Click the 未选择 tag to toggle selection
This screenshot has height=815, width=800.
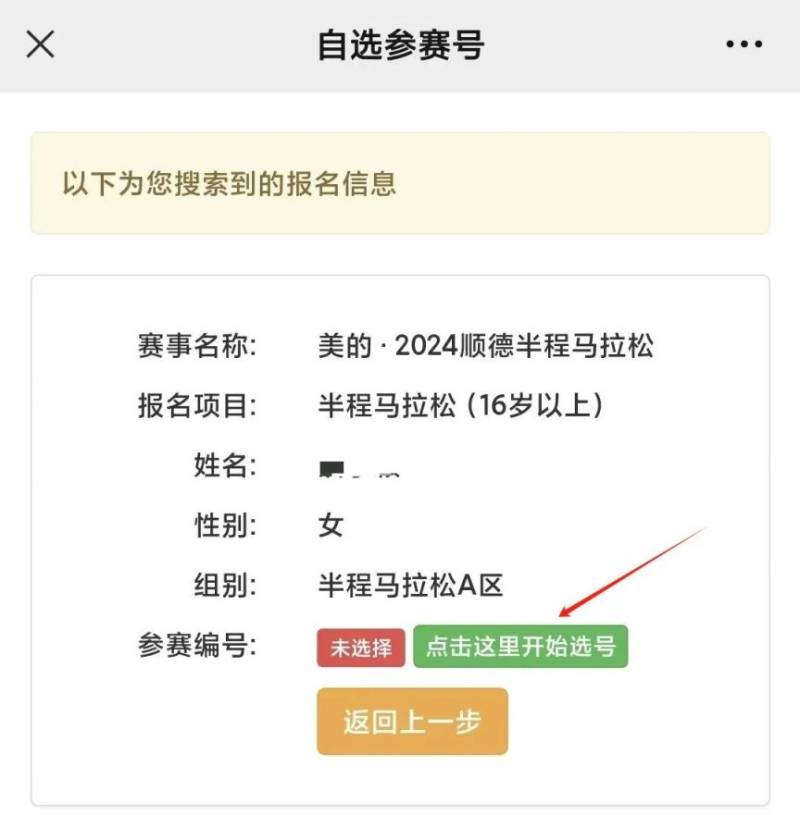pos(361,646)
